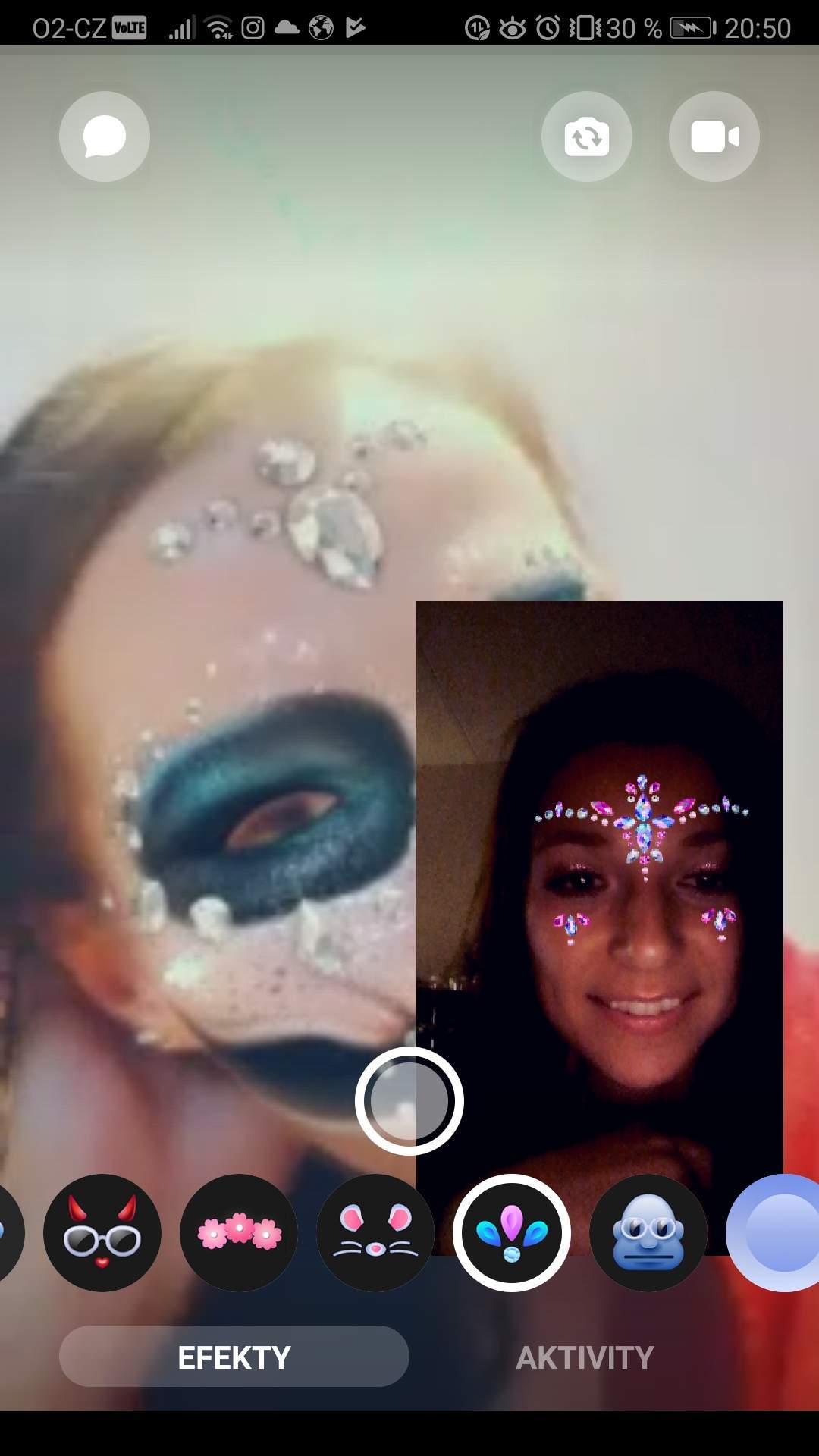Tap the selected face gems effect
This screenshot has height=1456, width=819.
pyautogui.click(x=512, y=1233)
